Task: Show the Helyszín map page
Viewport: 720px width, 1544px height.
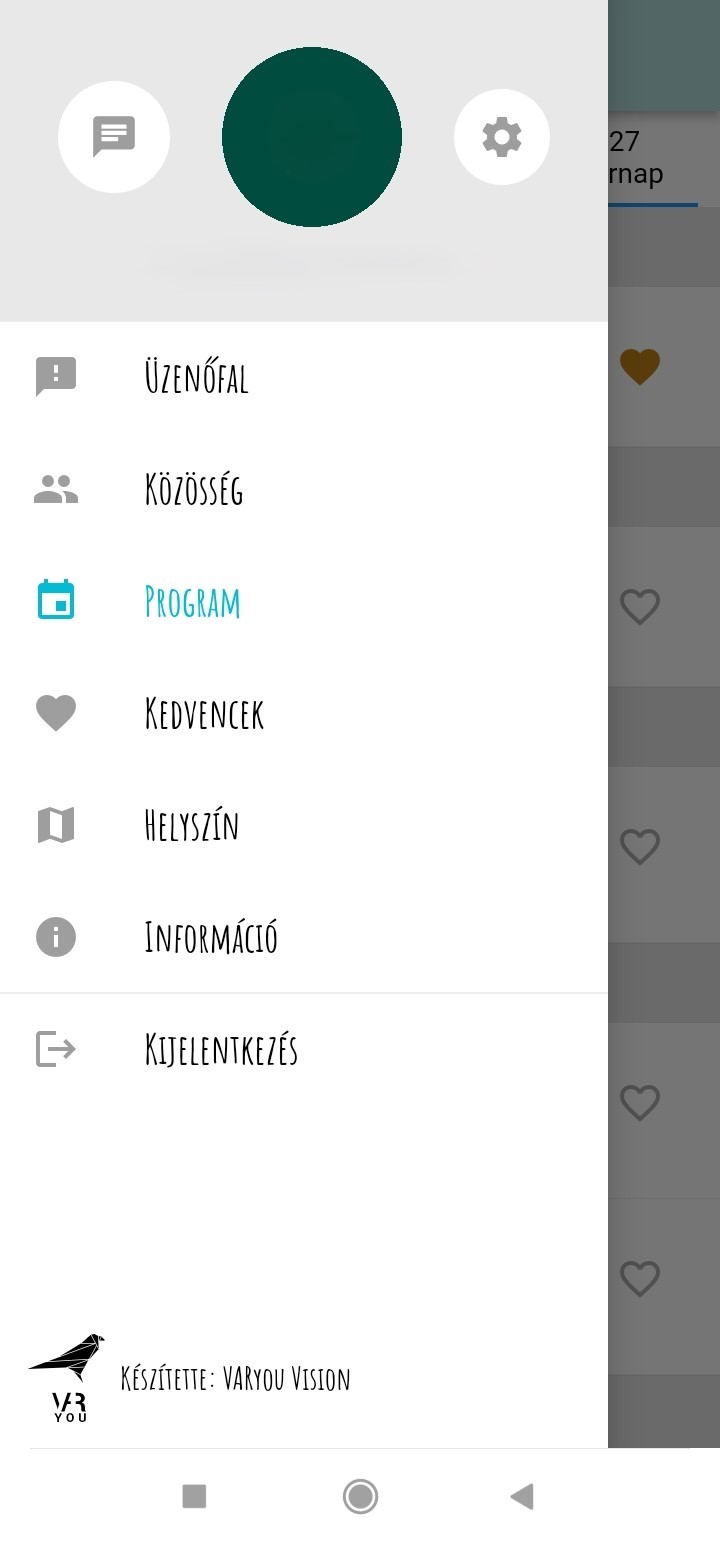Action: click(191, 826)
